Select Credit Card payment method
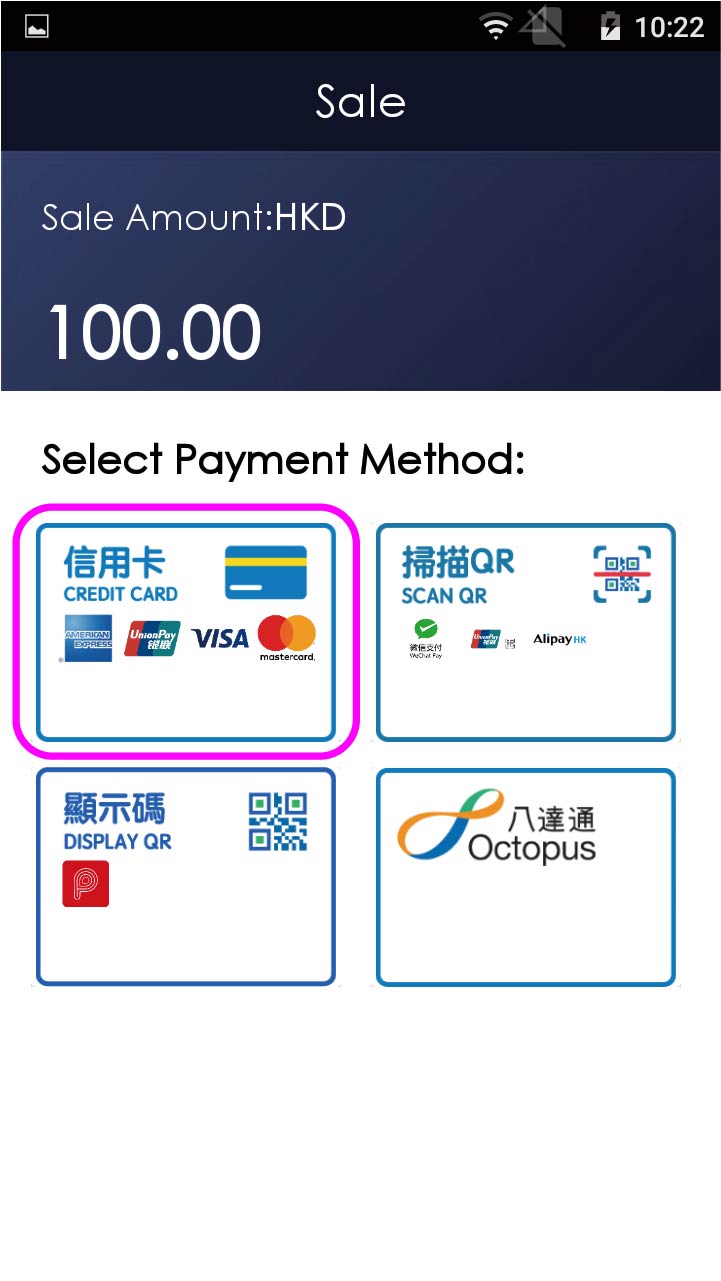The height and width of the screenshot is (1281, 721). (185, 631)
